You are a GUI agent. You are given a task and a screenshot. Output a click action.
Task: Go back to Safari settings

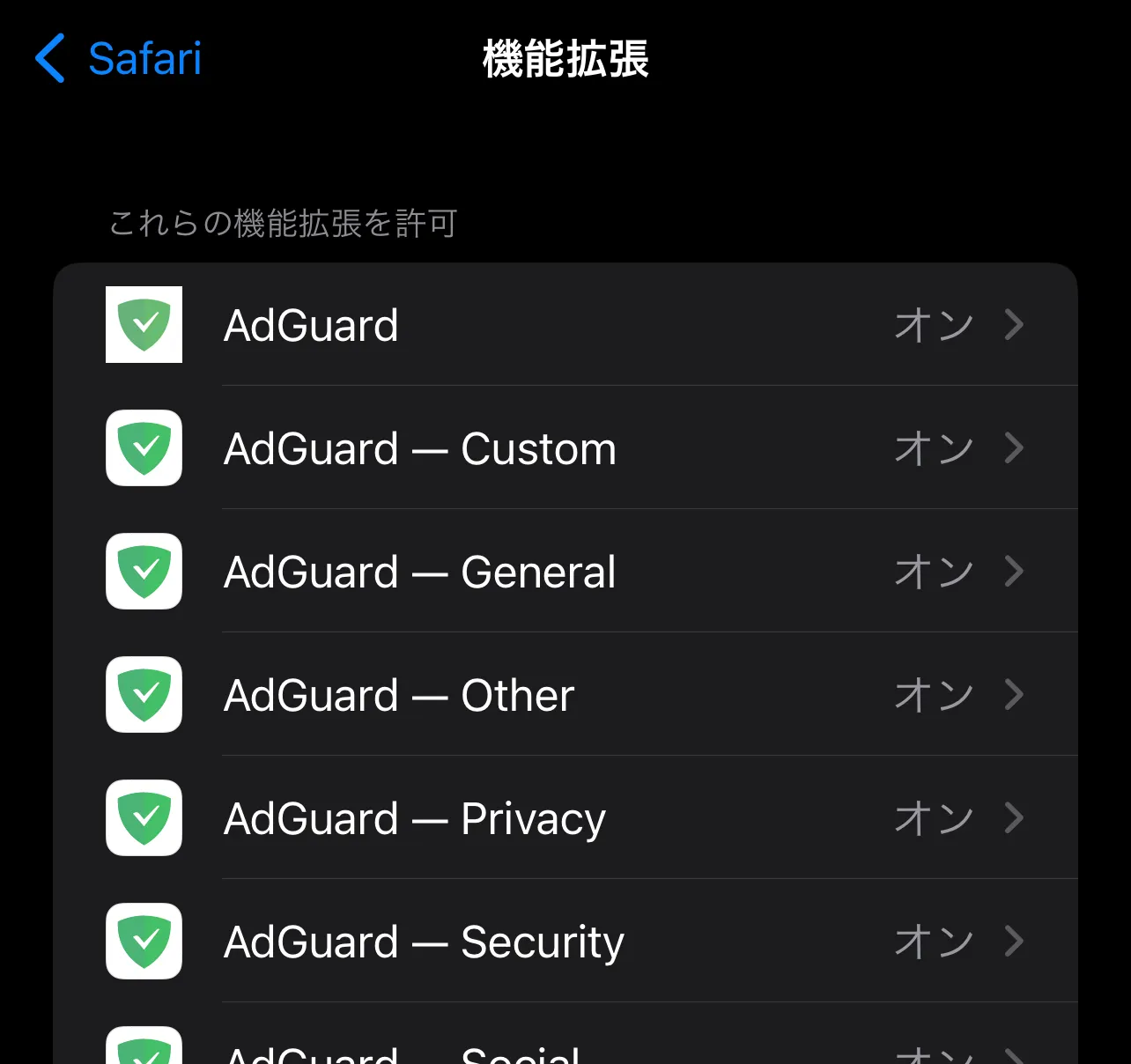point(119,59)
